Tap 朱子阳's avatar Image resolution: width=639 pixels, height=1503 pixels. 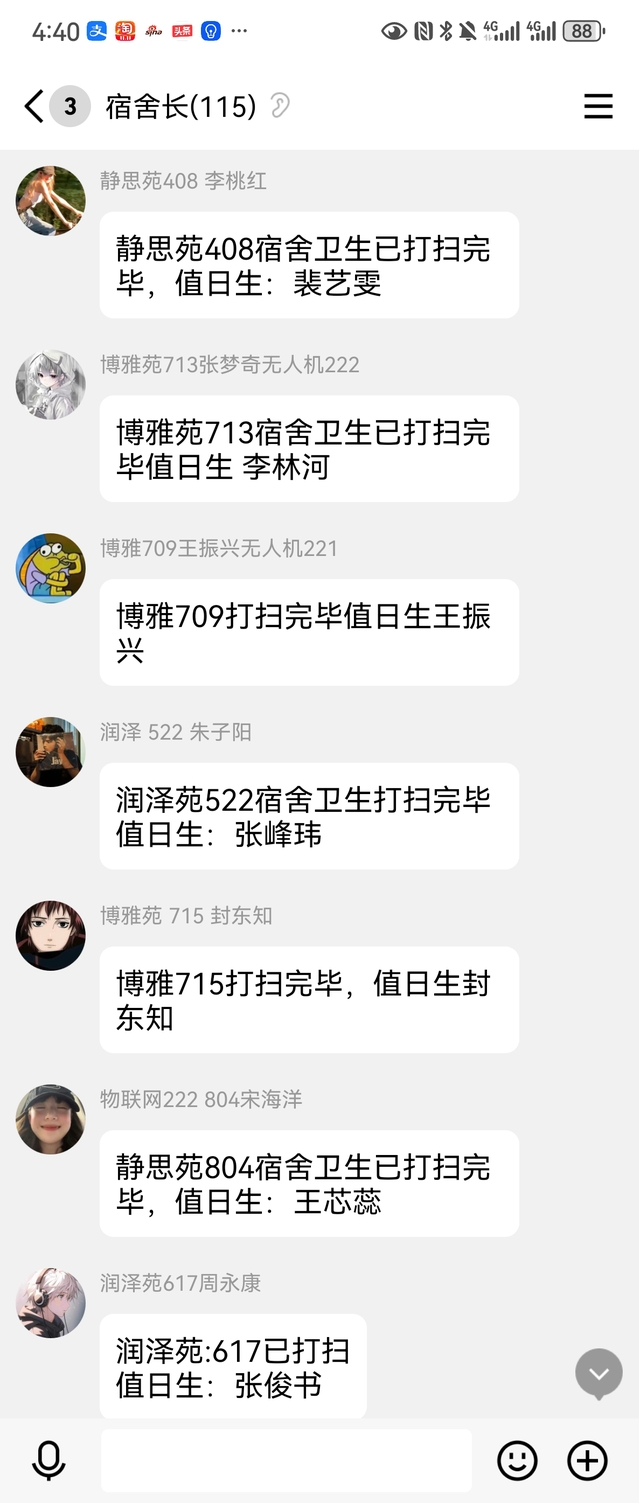click(x=50, y=752)
